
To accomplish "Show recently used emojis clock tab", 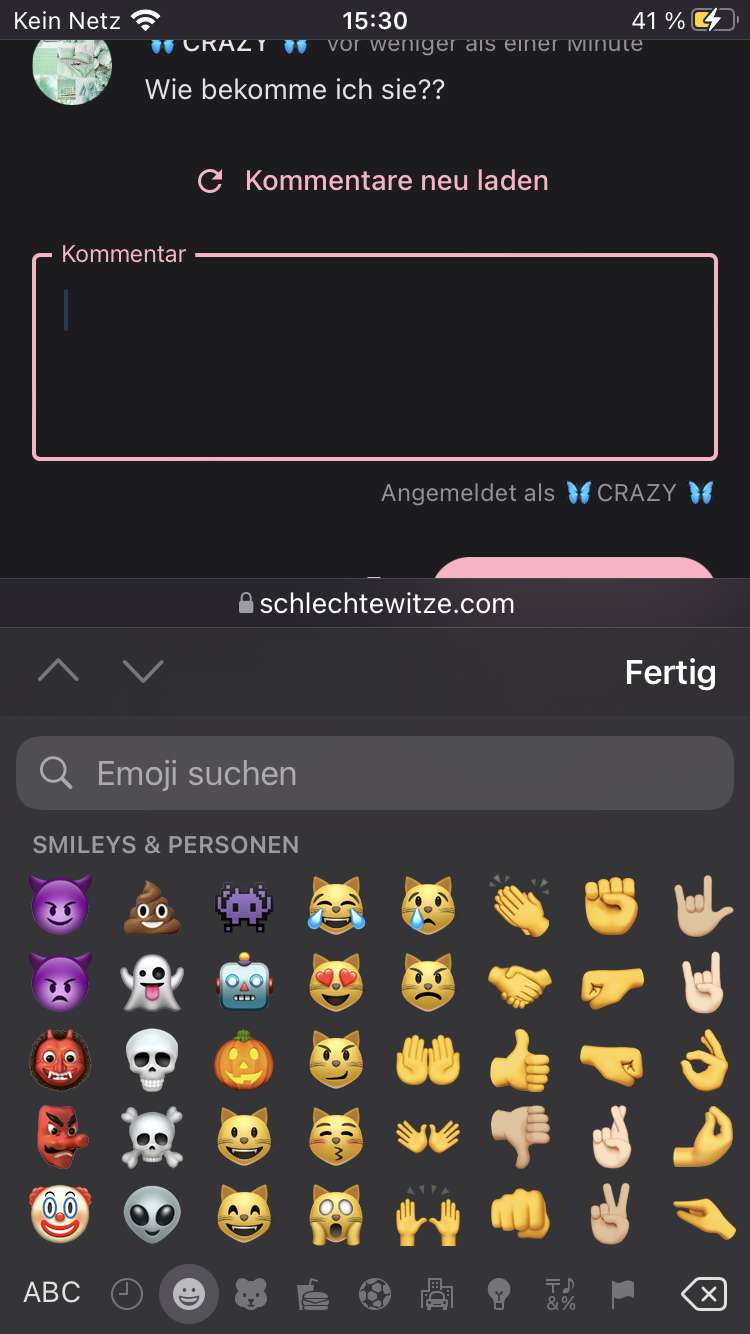I will (126, 1295).
